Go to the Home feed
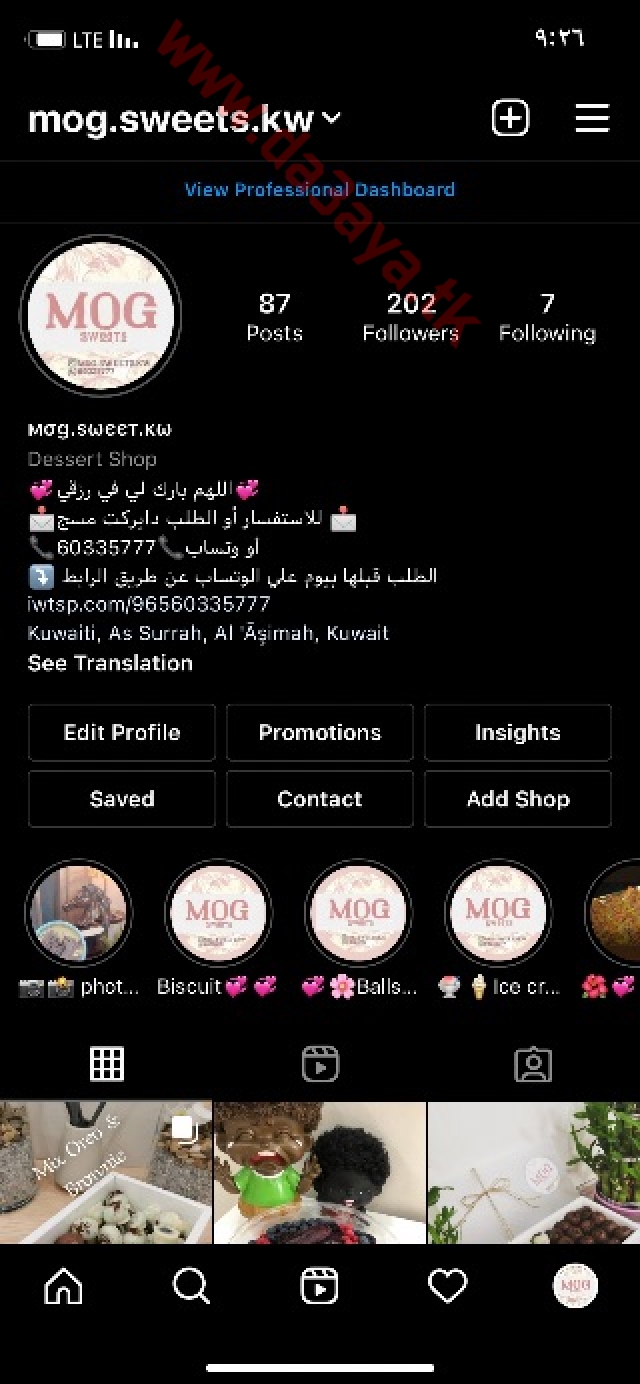The height and width of the screenshot is (1384, 640). (x=64, y=1287)
